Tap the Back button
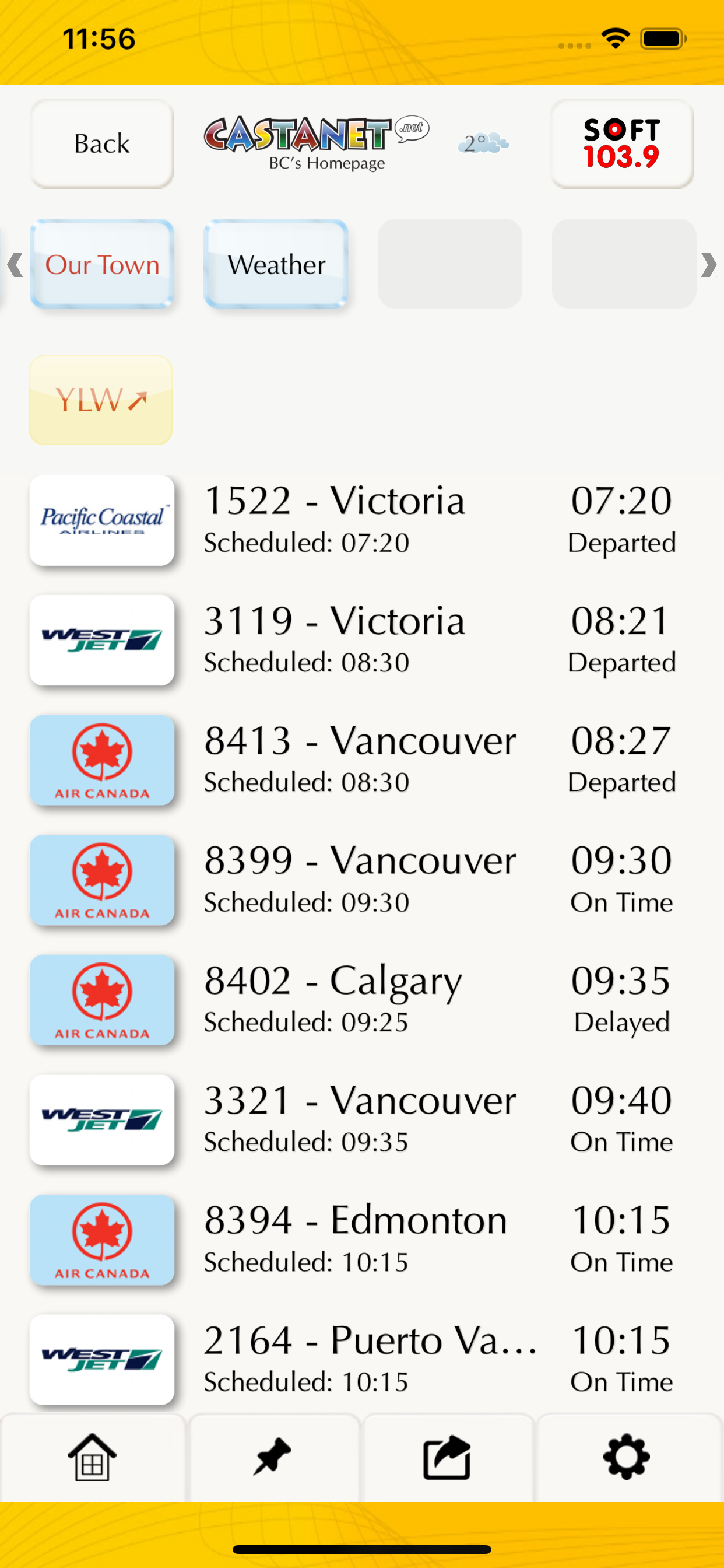 [101, 143]
